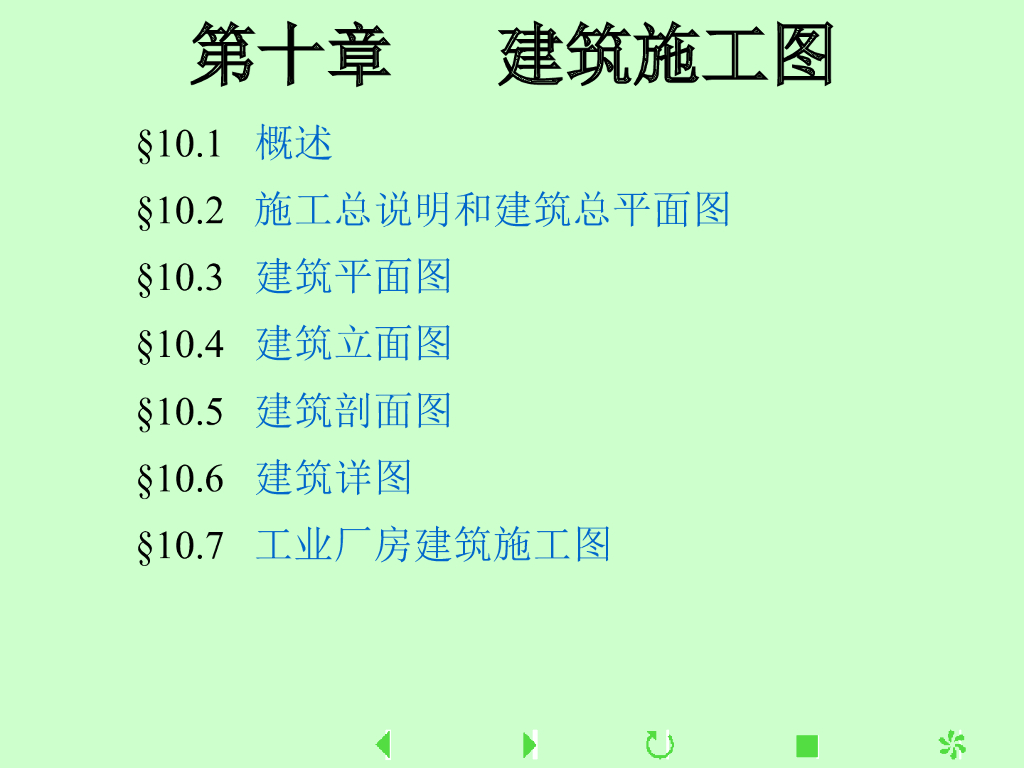
Task: Go to section 10.3 建筑平面图
Action: (x=353, y=277)
